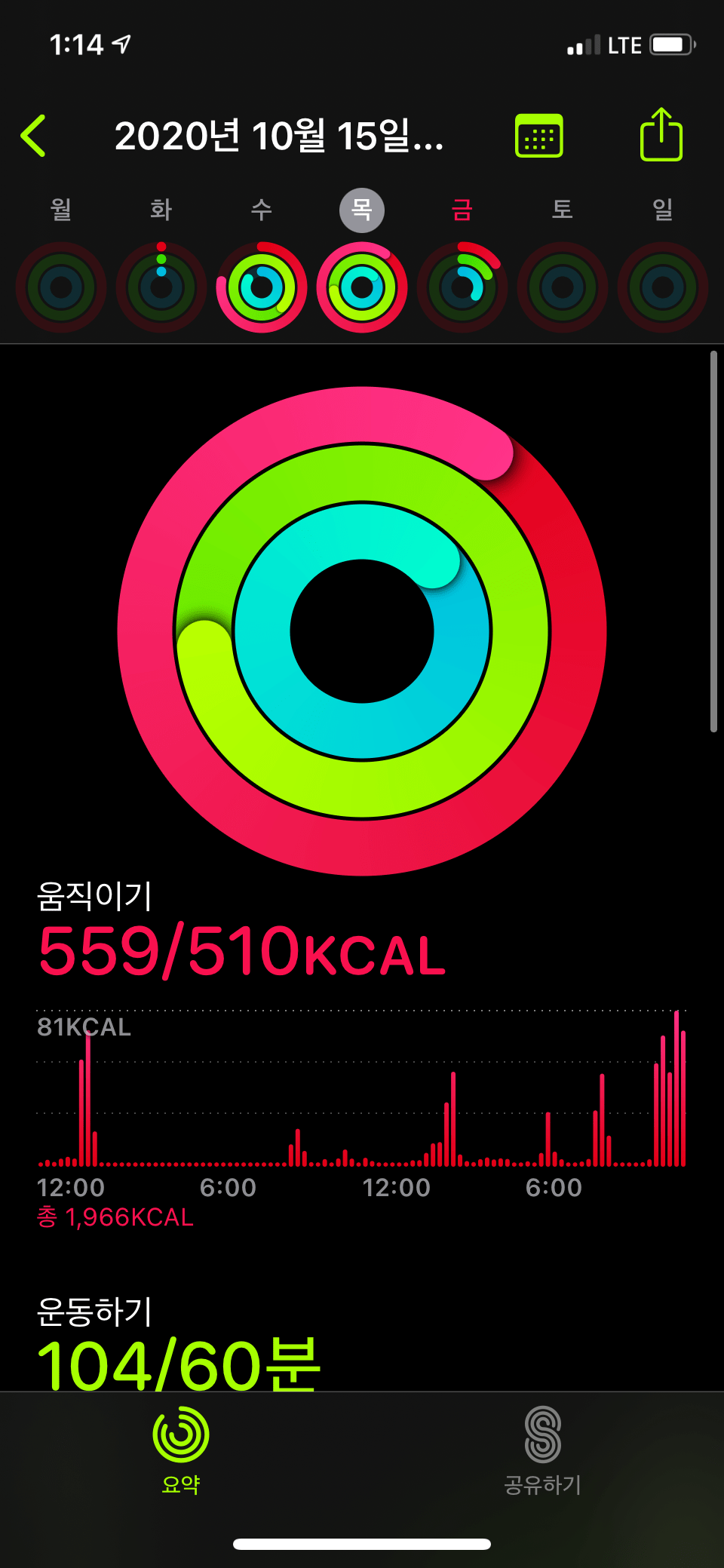724x1568 pixels.
Task: Tap the location arrow in status bar
Action: coord(121,43)
